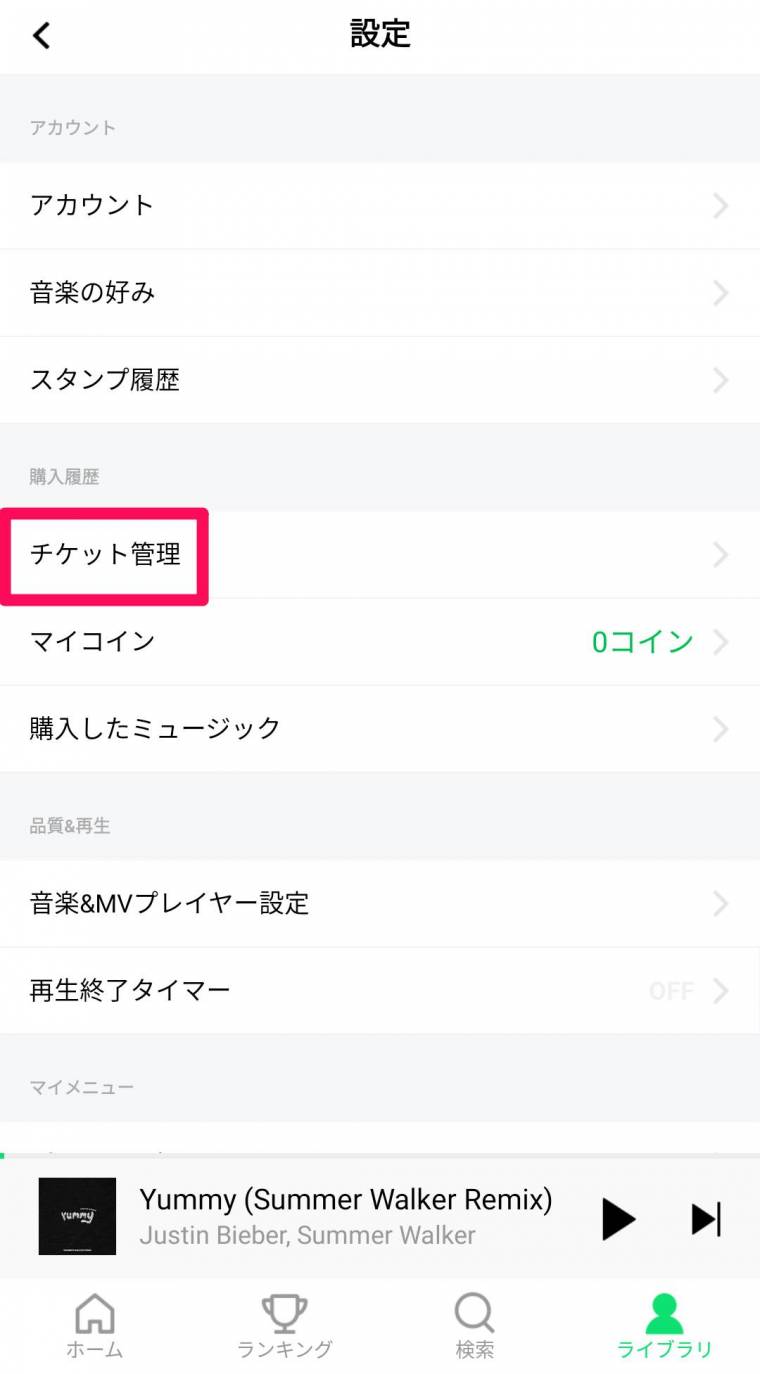Open the 再生終了タイマー (OFF) setting
Screen dimensions: 760x1374
pos(380,990)
